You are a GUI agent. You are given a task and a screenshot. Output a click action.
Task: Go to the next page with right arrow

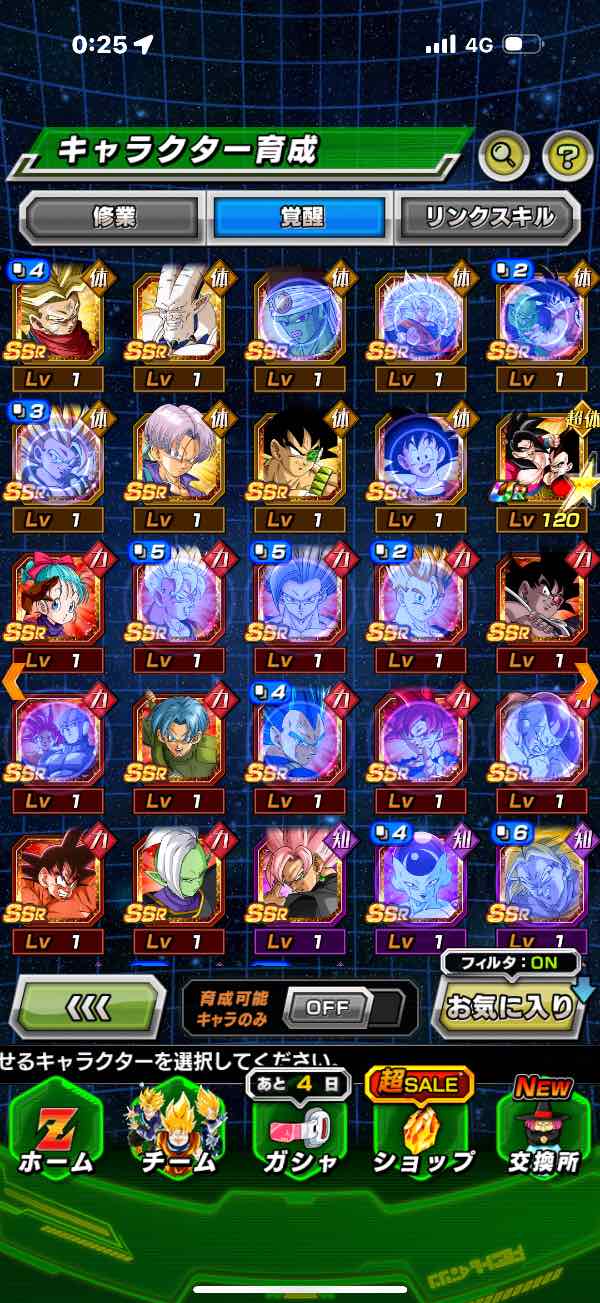coord(586,680)
